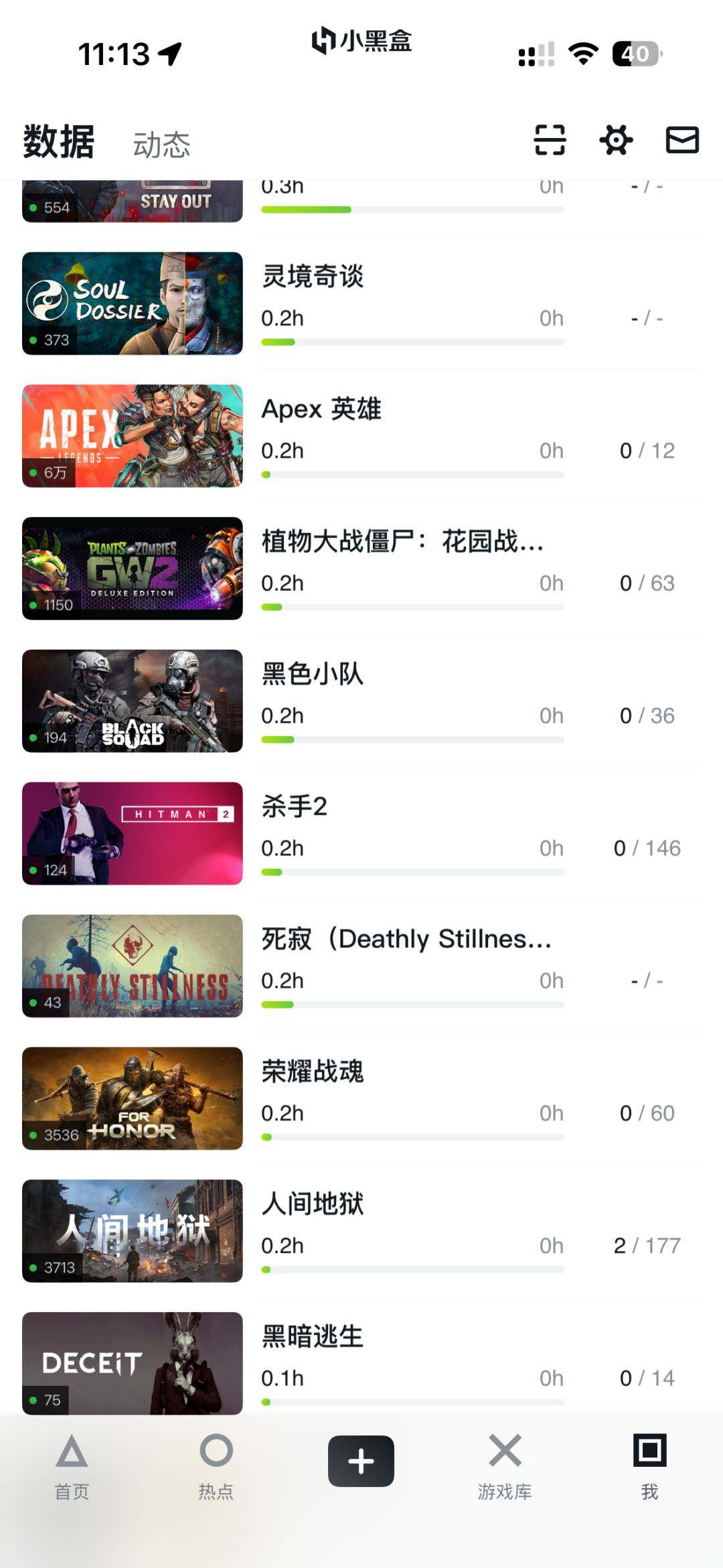Image resolution: width=723 pixels, height=1568 pixels.
Task: Open the Apex 英雄 game row
Action: pyautogui.click(x=361, y=435)
